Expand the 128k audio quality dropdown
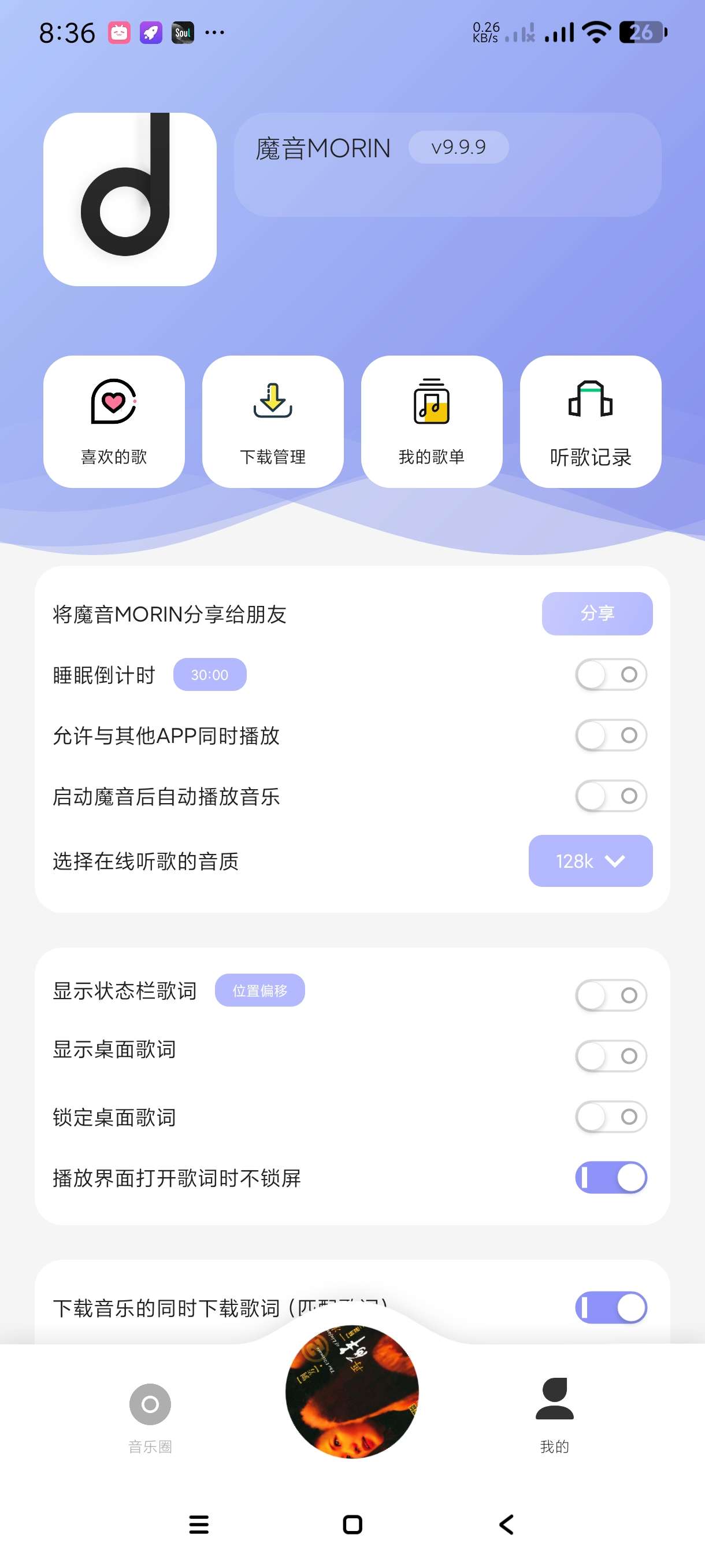The width and height of the screenshot is (705, 1568). (x=590, y=861)
